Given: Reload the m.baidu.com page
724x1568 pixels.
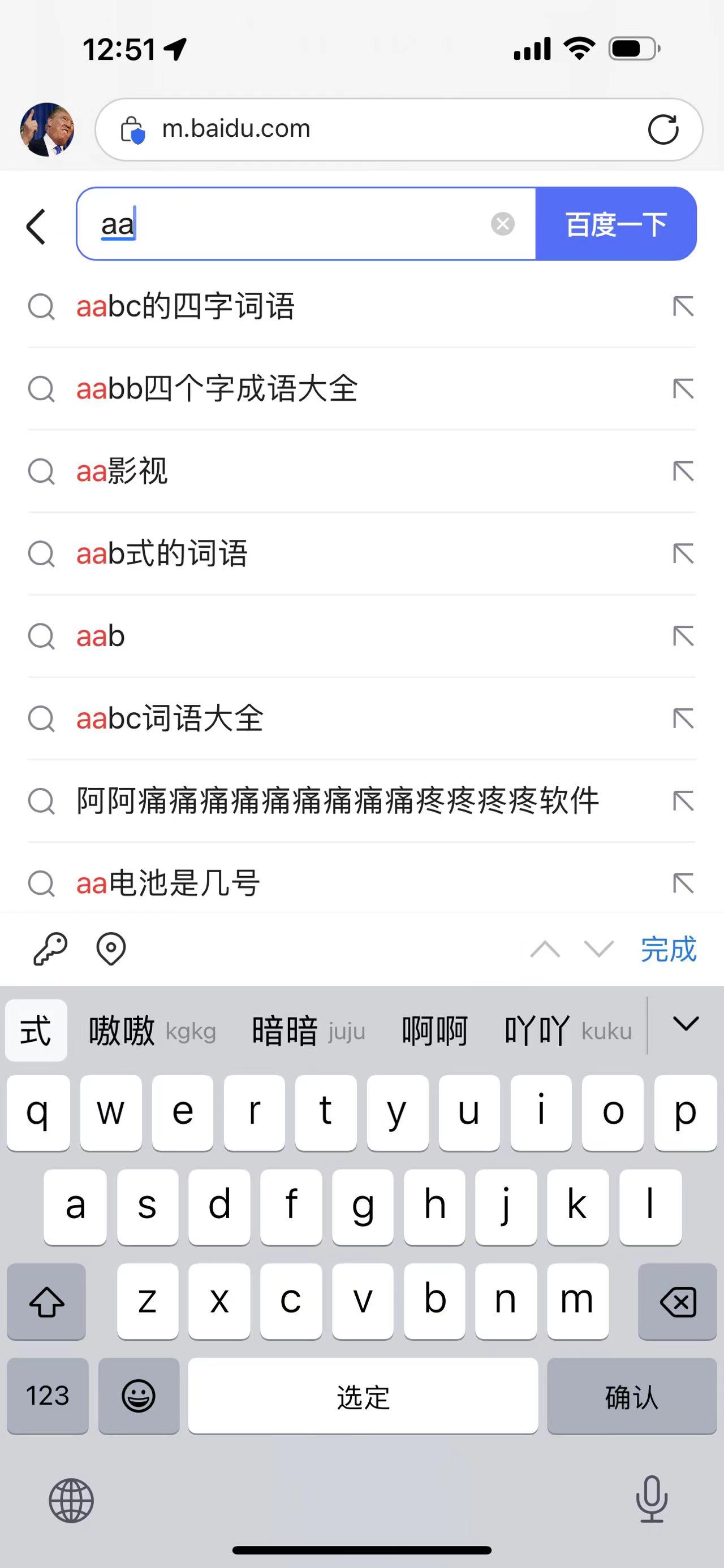Looking at the screenshot, I should [x=662, y=129].
